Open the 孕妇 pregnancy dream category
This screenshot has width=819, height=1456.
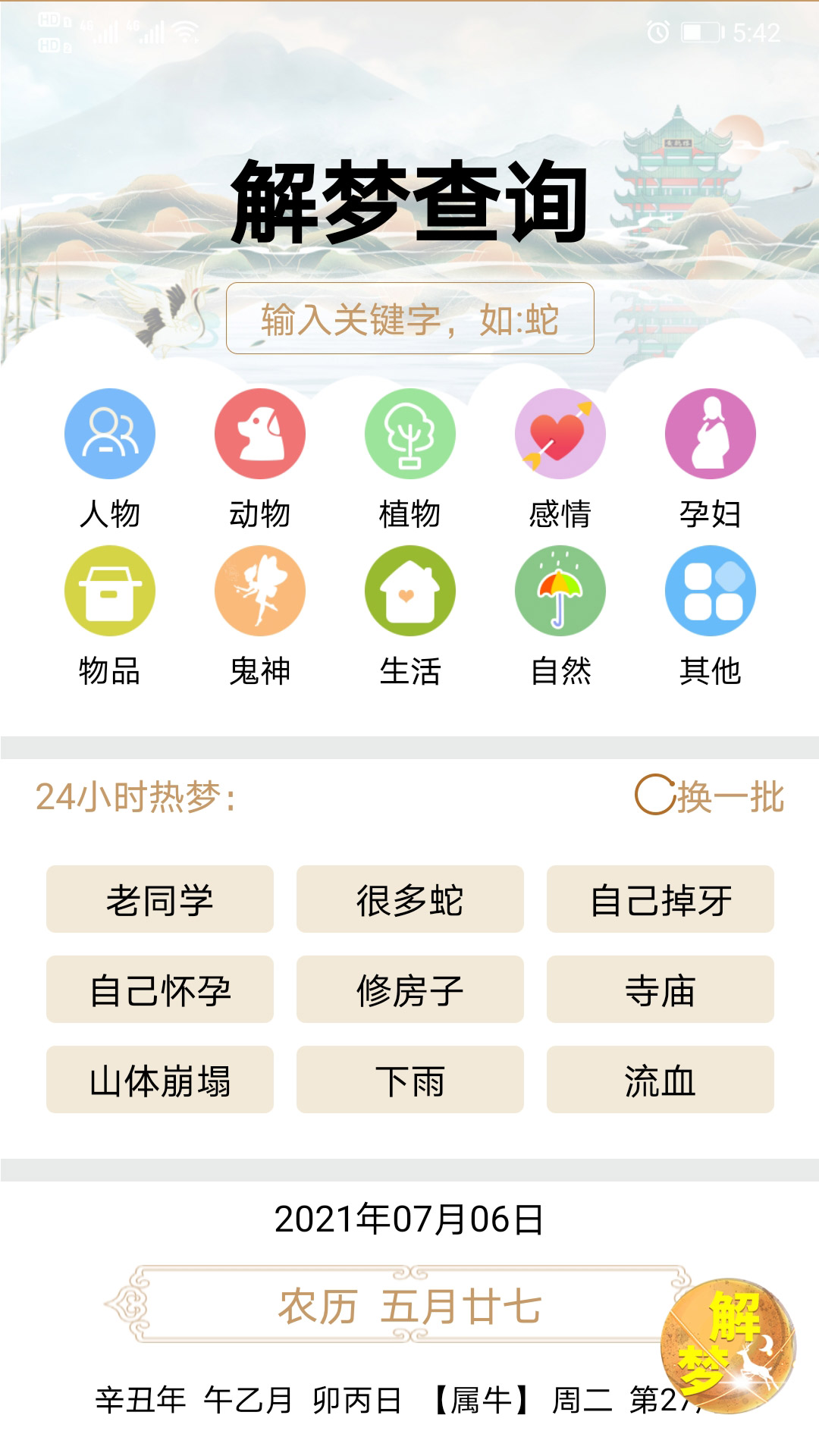pyautogui.click(x=711, y=434)
